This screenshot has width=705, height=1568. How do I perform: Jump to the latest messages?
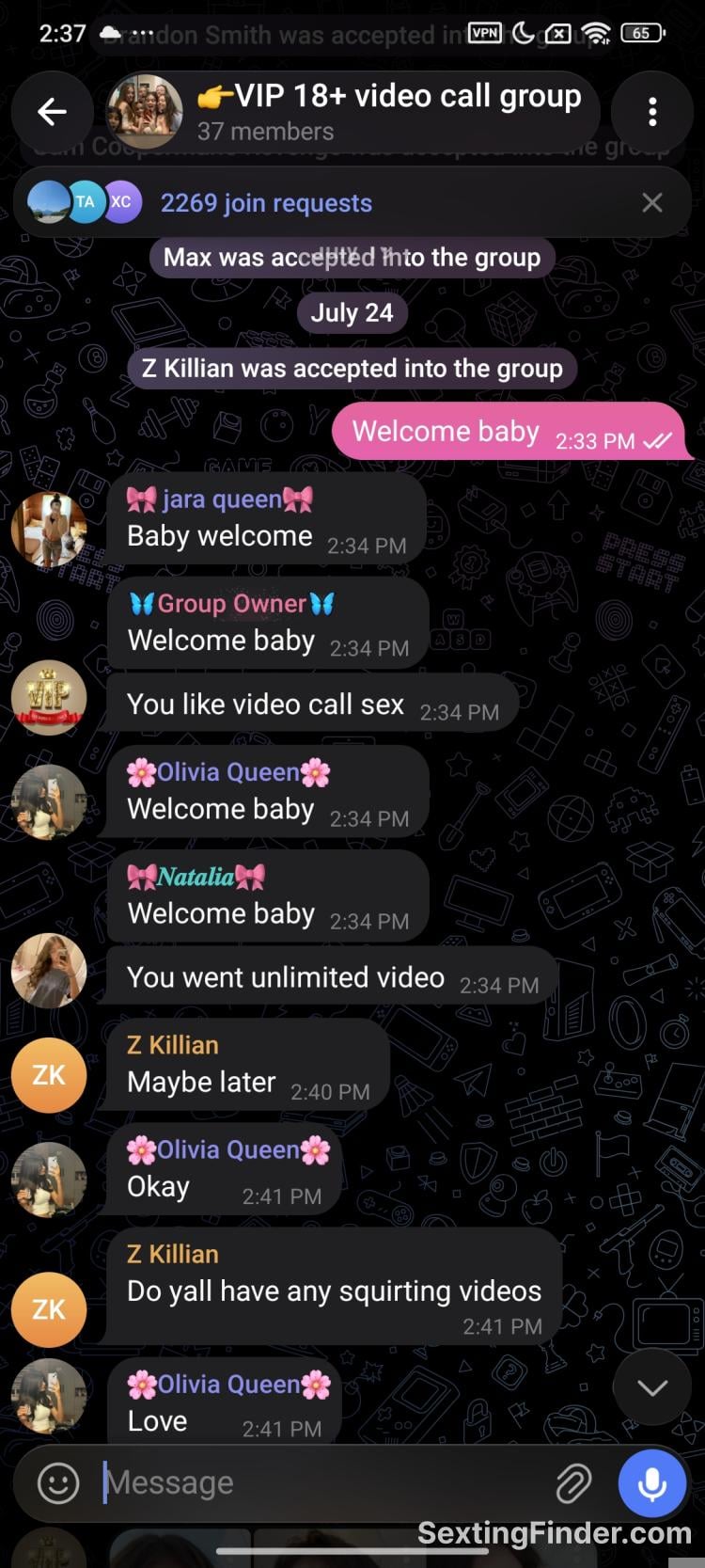[652, 1386]
